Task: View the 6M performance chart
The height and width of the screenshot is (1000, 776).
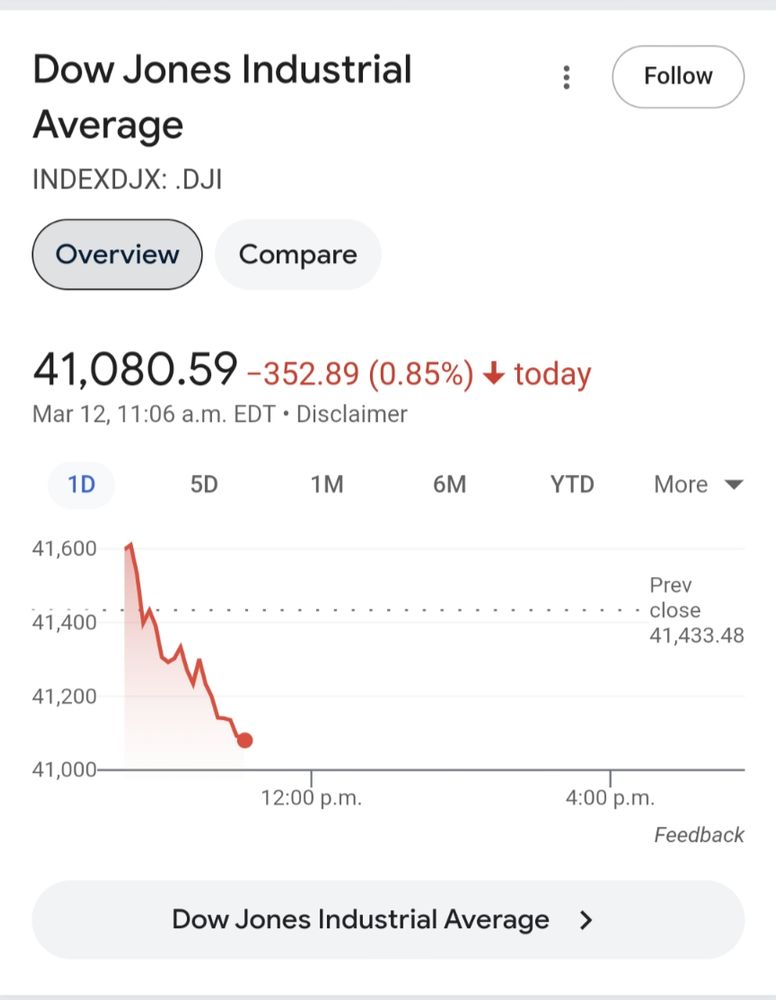Action: click(x=449, y=484)
